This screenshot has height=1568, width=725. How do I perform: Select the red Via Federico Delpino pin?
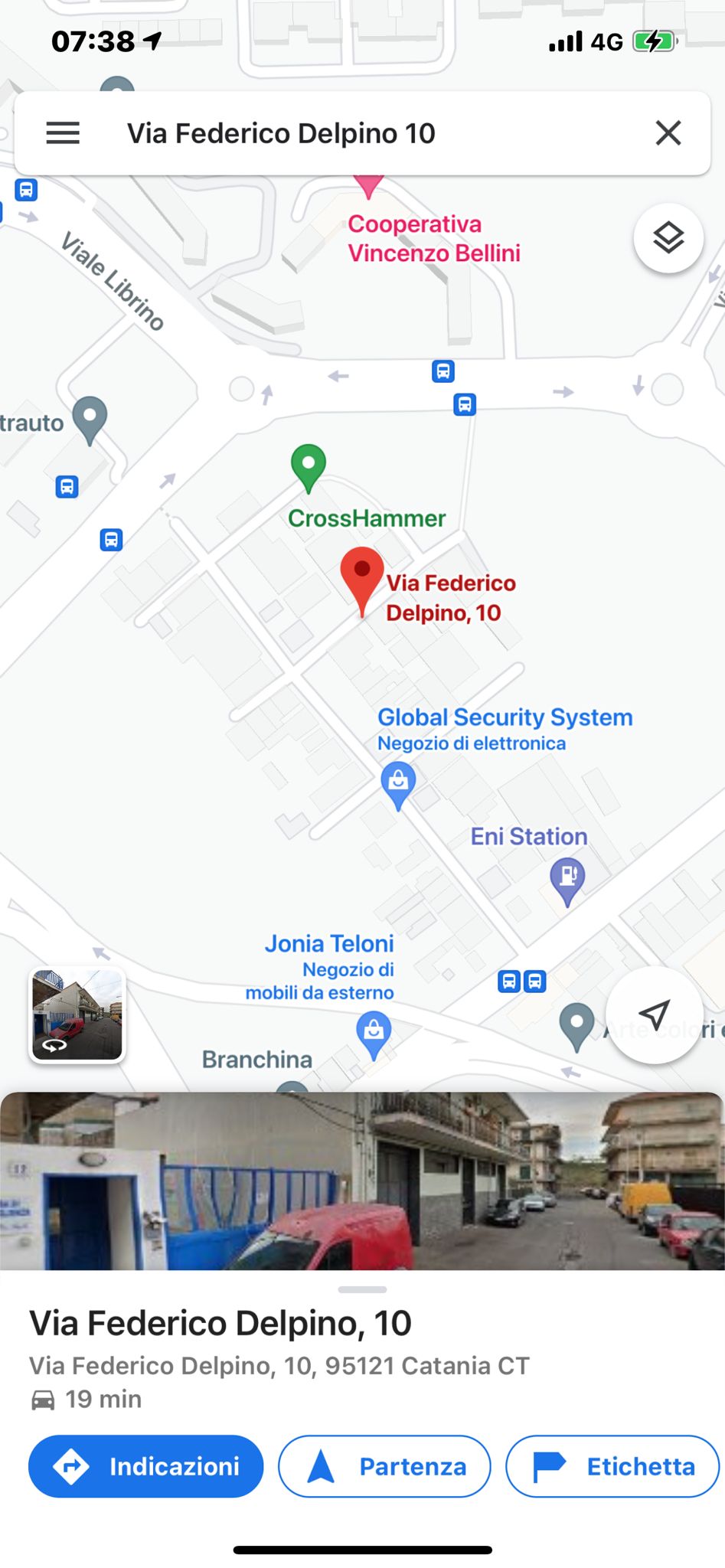tap(361, 574)
